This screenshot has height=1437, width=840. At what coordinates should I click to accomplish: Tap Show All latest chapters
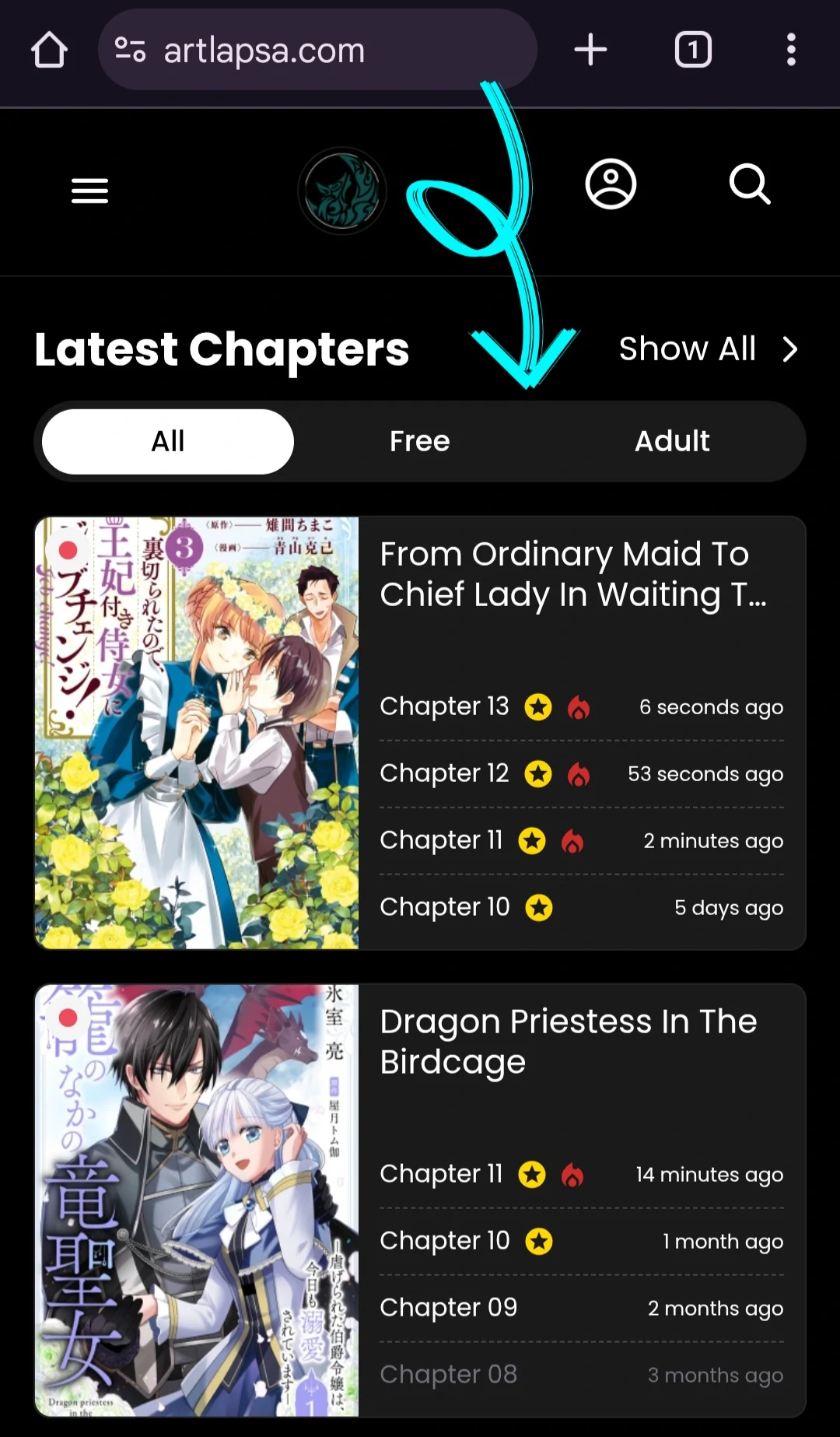707,349
